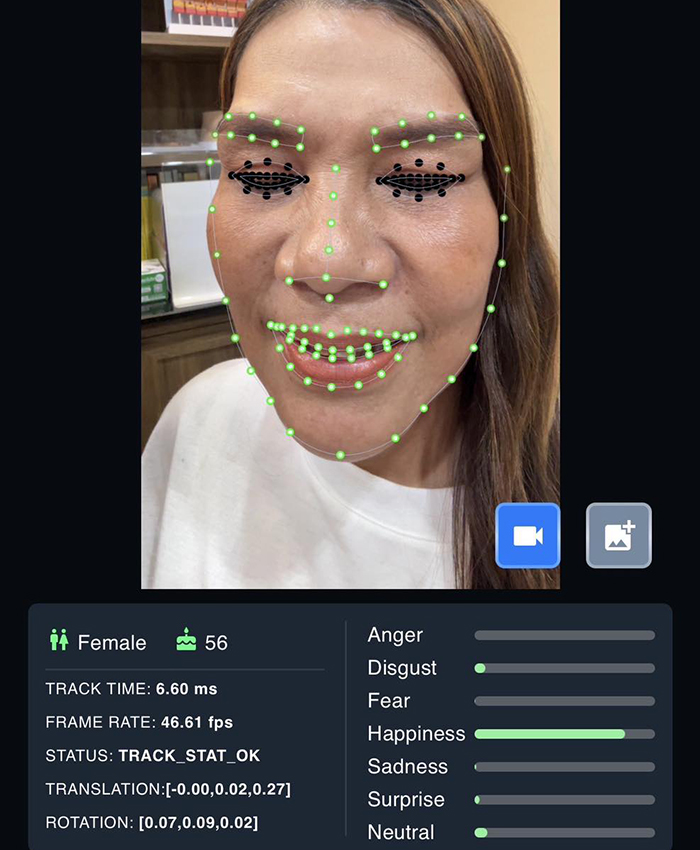This screenshot has width=700, height=850.
Task: Switch to the video camera input
Action: pos(528,536)
